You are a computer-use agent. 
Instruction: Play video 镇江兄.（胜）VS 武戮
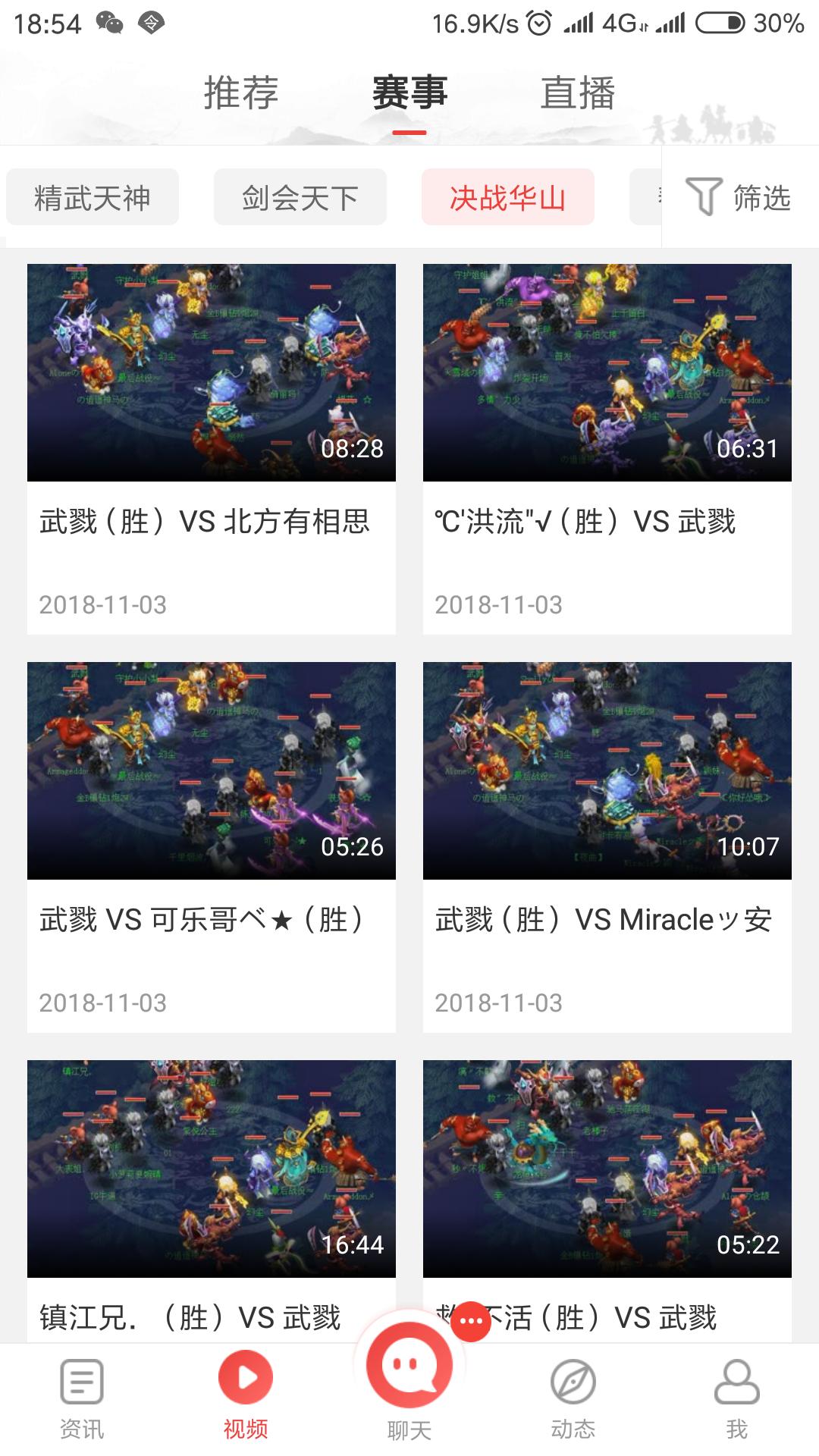tap(212, 1169)
